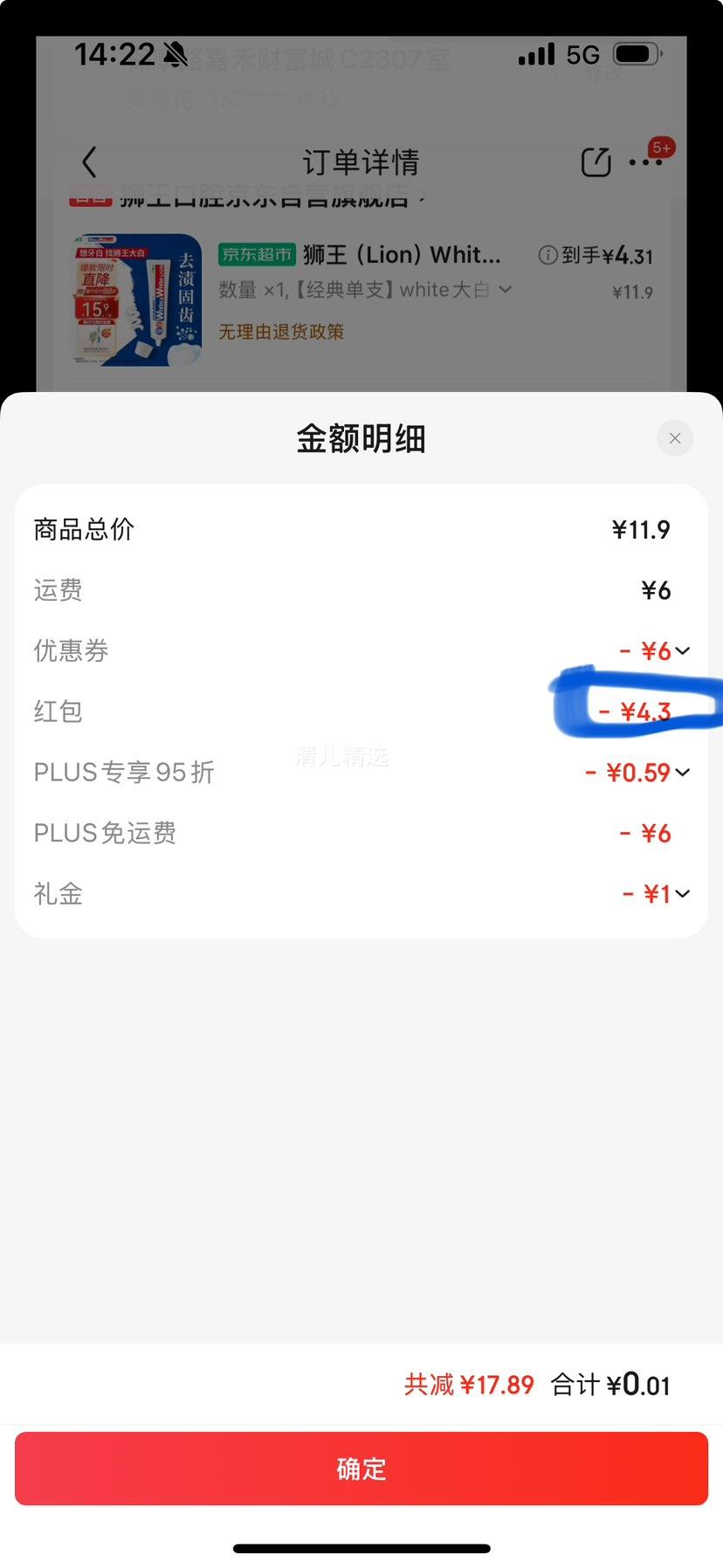Select the 京东超市 store badge
This screenshot has width=723, height=1568.
pos(257,254)
